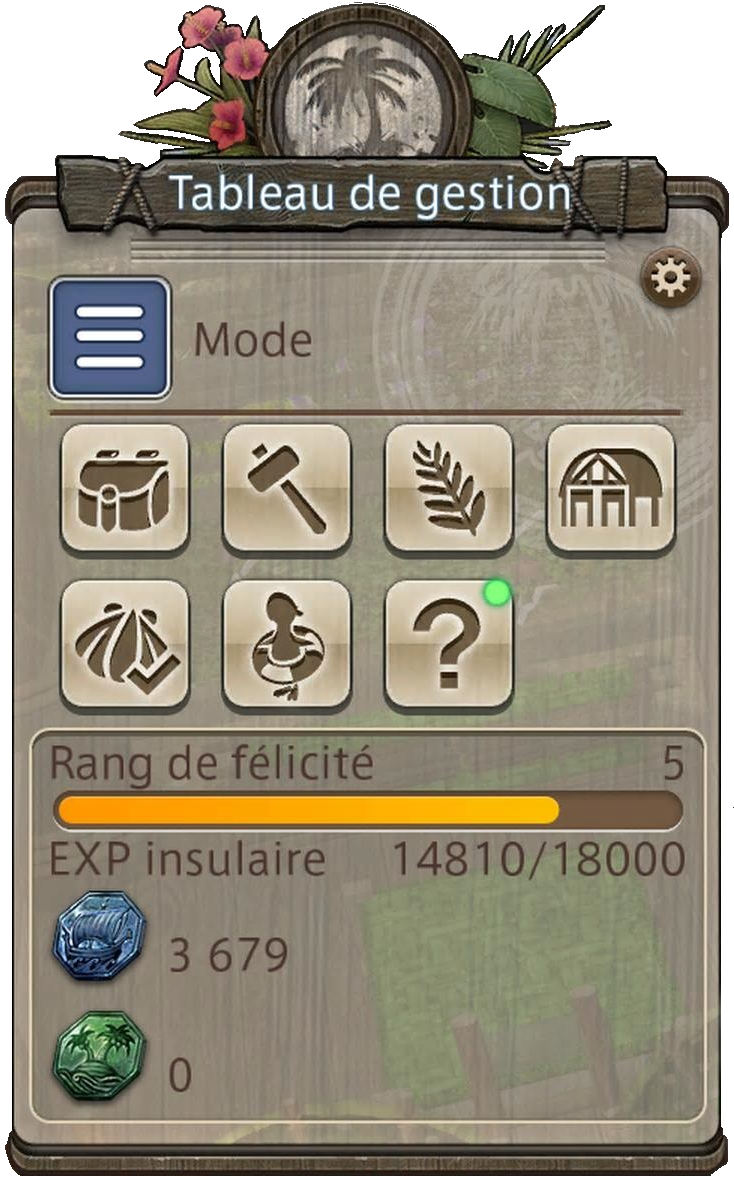734x1180 pixels.
Task: Open the Mode menu button
Action: [x=110, y=338]
